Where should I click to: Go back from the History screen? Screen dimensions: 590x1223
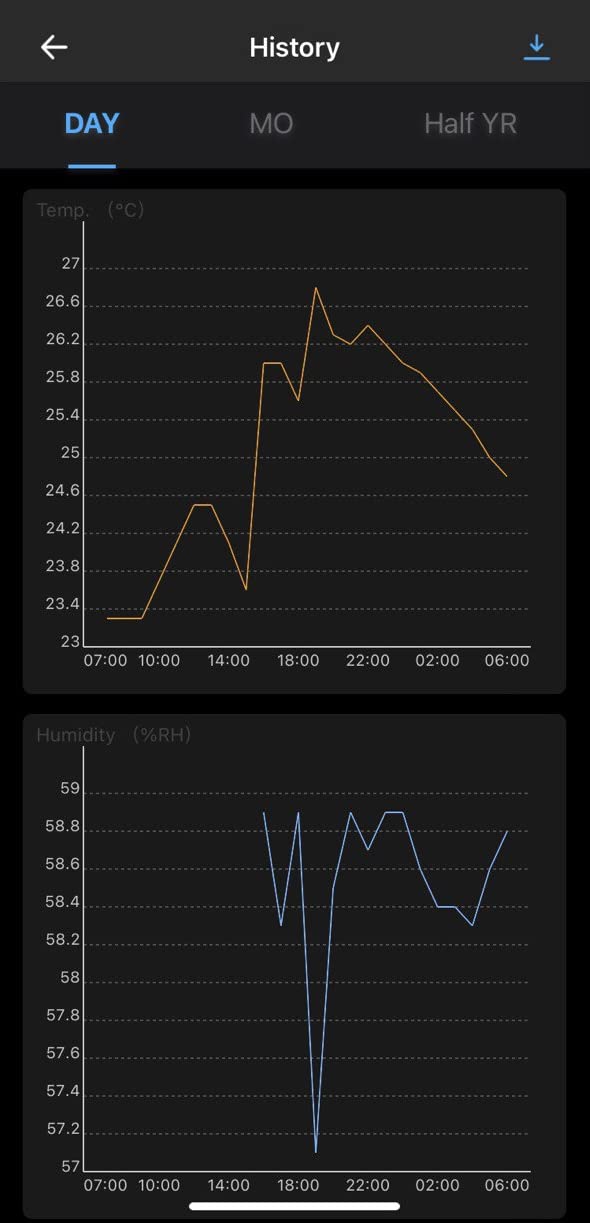(x=54, y=47)
